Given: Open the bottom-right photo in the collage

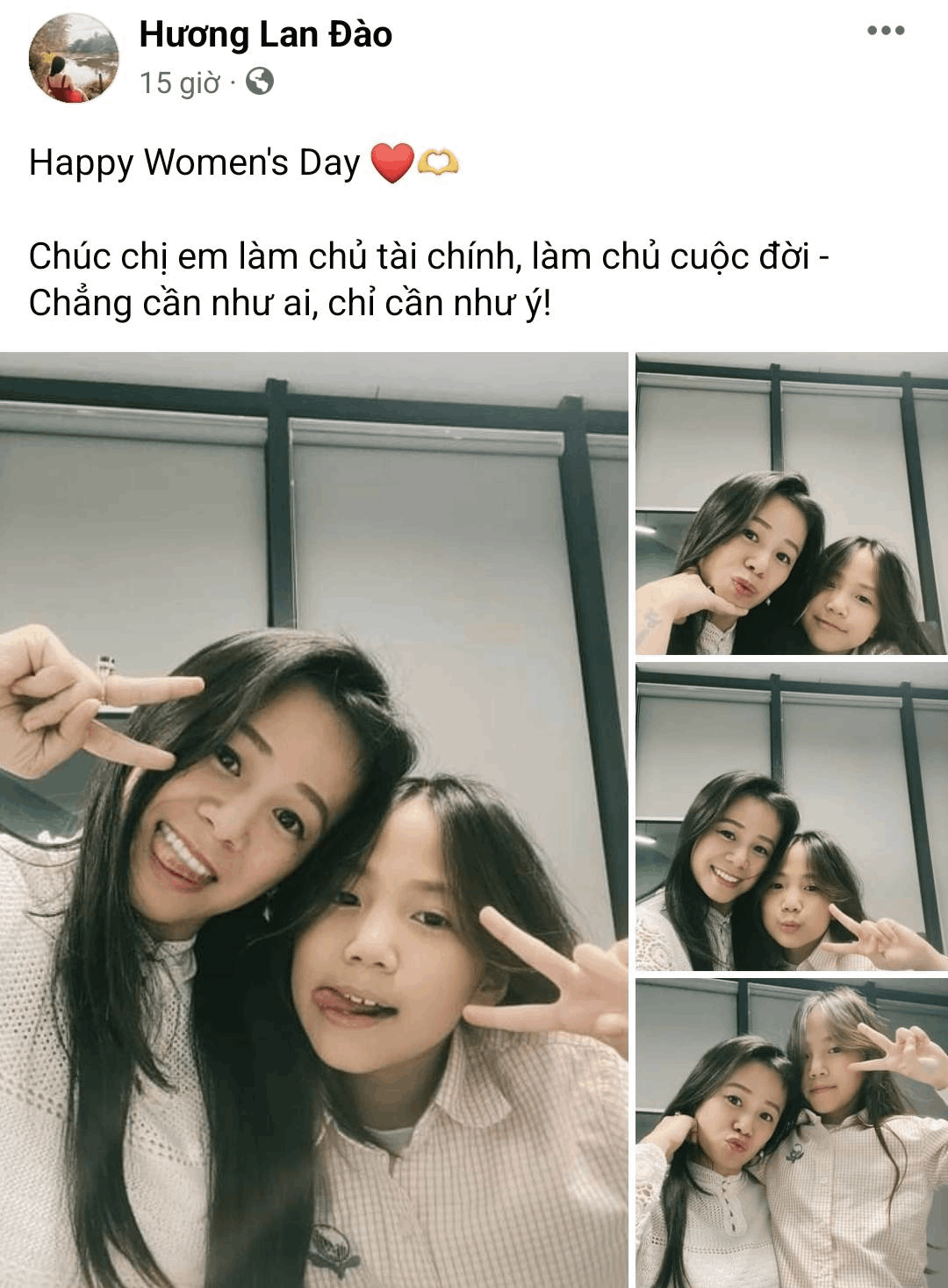Looking at the screenshot, I should (791, 1133).
